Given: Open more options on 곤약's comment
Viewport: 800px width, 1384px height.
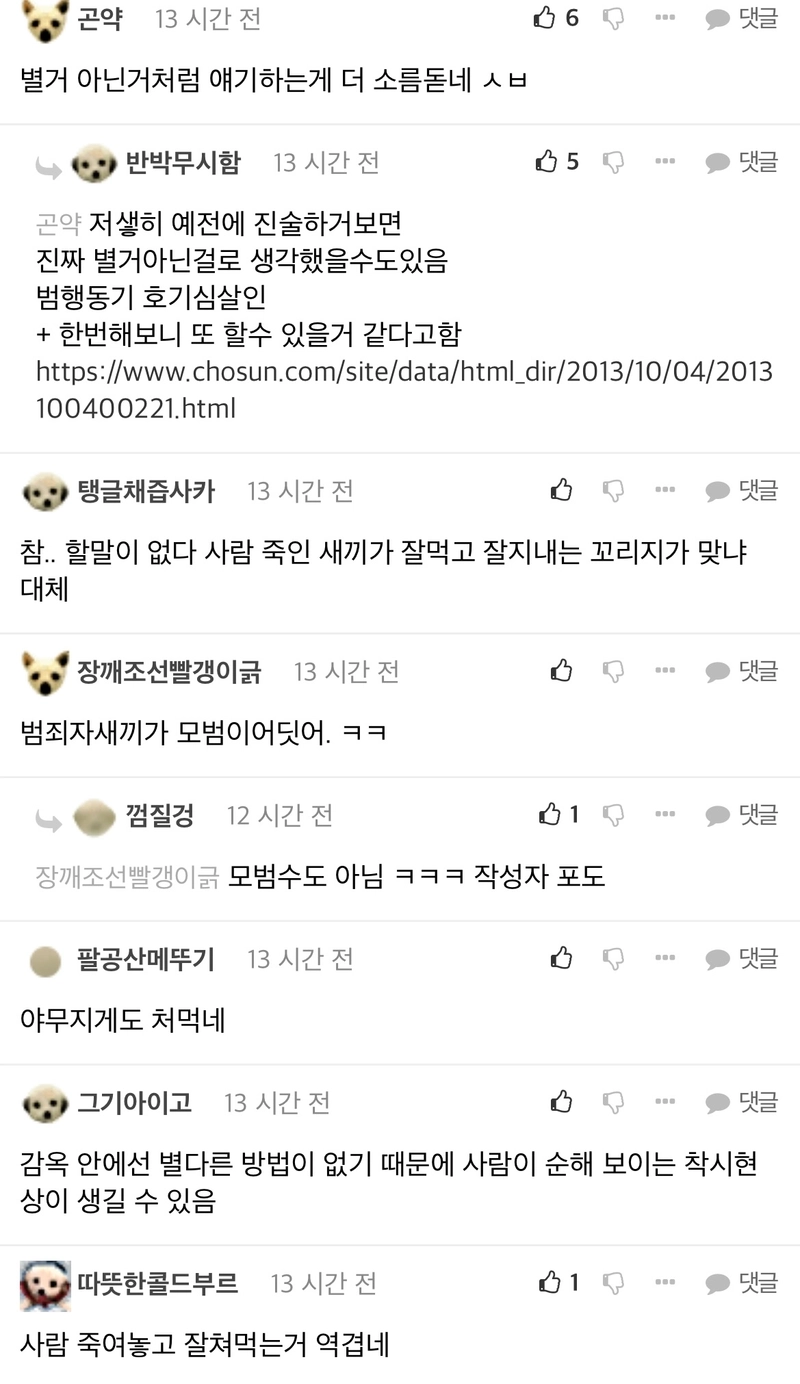Looking at the screenshot, I should click(x=664, y=18).
